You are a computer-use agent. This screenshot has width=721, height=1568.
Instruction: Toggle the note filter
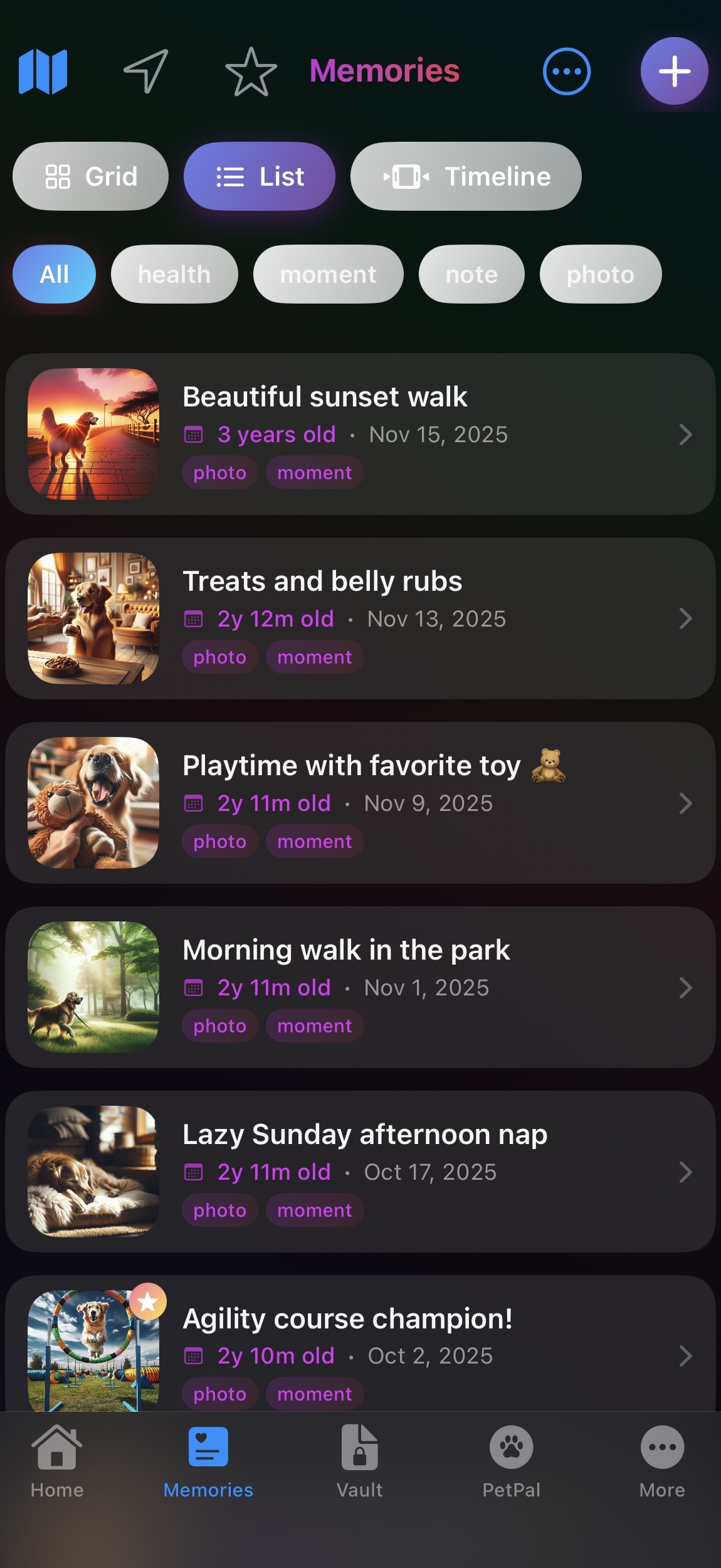point(471,274)
